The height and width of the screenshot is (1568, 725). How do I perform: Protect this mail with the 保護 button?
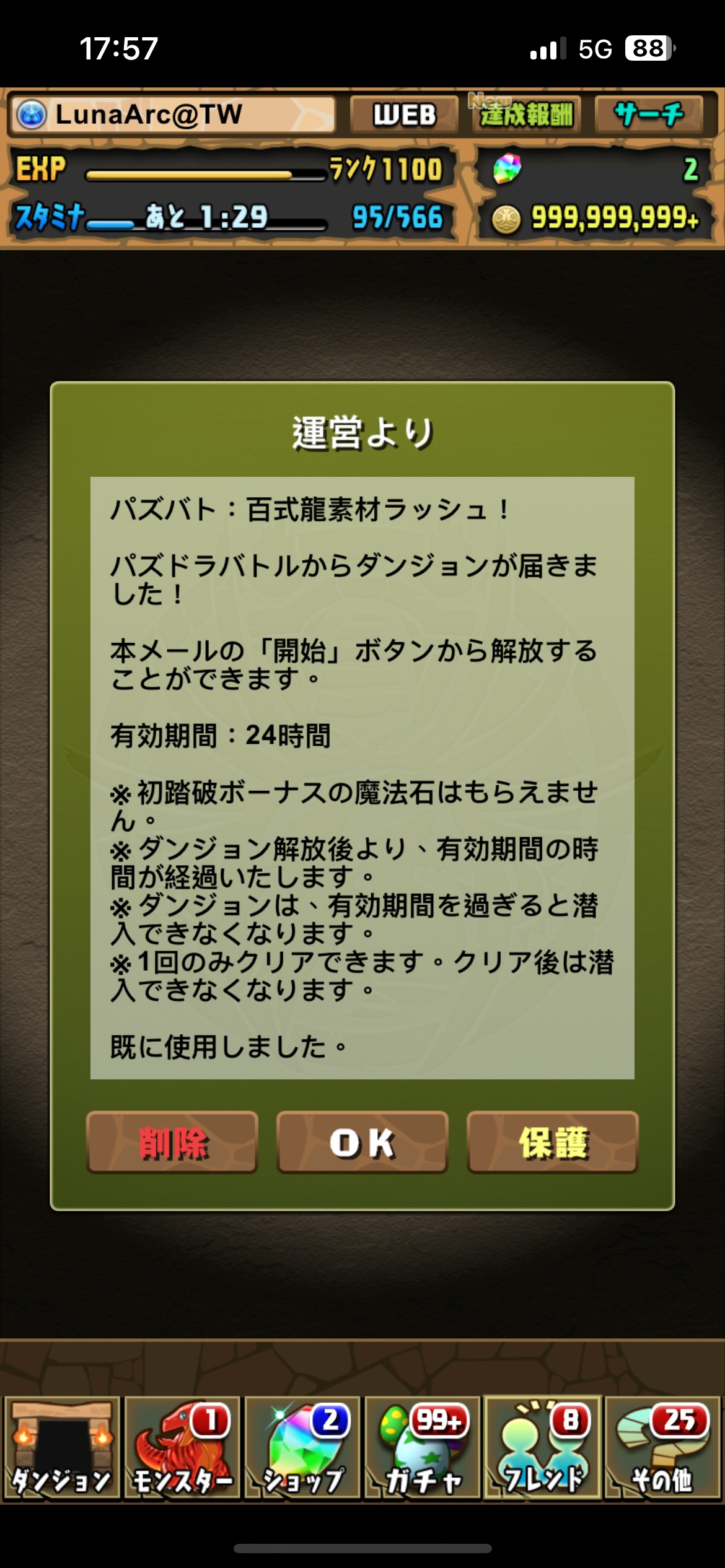[553, 1143]
